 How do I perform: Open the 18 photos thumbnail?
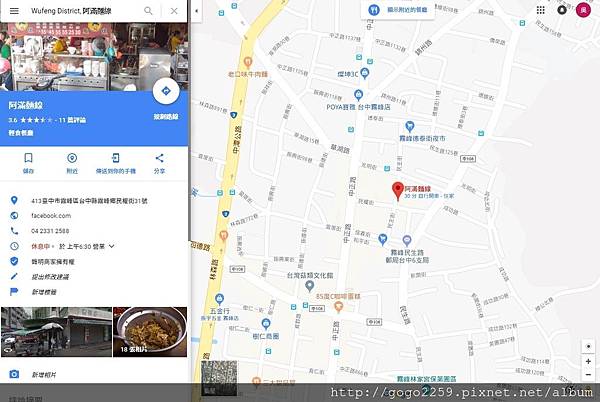point(150,332)
